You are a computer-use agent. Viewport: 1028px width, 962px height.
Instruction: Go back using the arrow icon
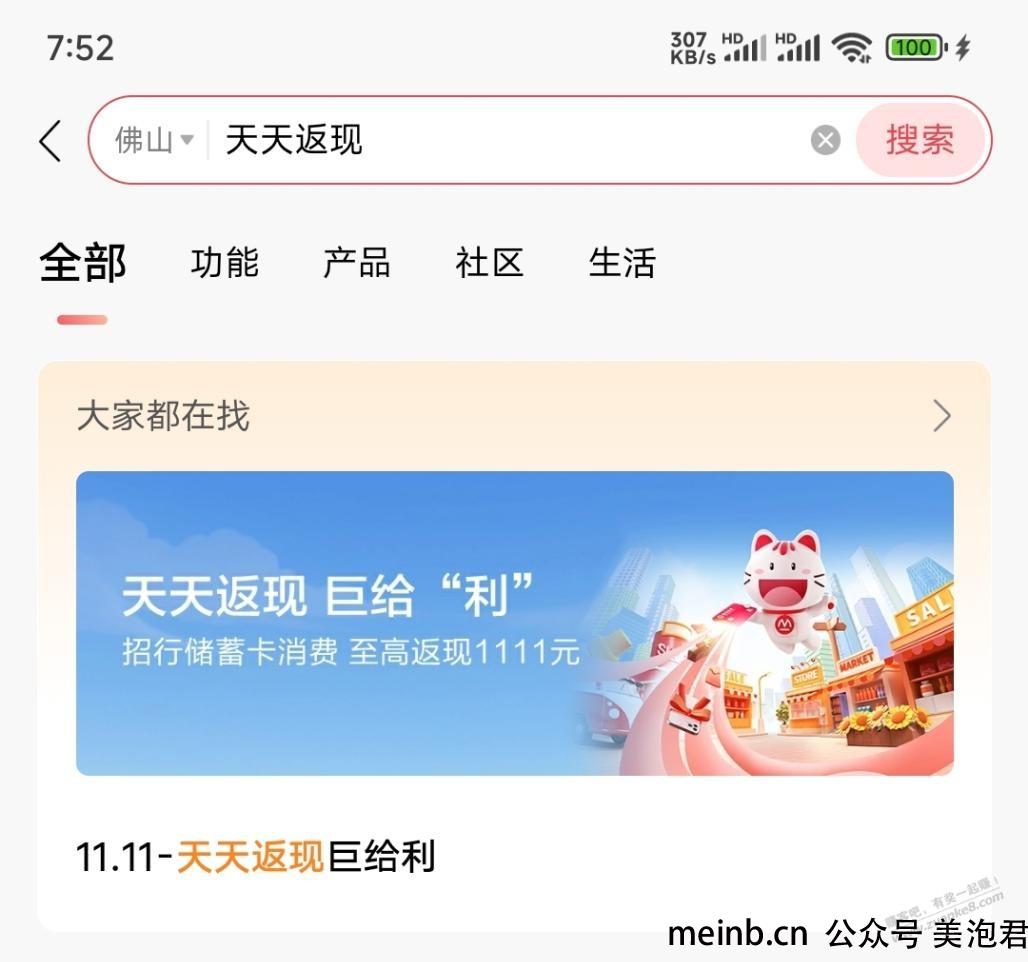(51, 141)
